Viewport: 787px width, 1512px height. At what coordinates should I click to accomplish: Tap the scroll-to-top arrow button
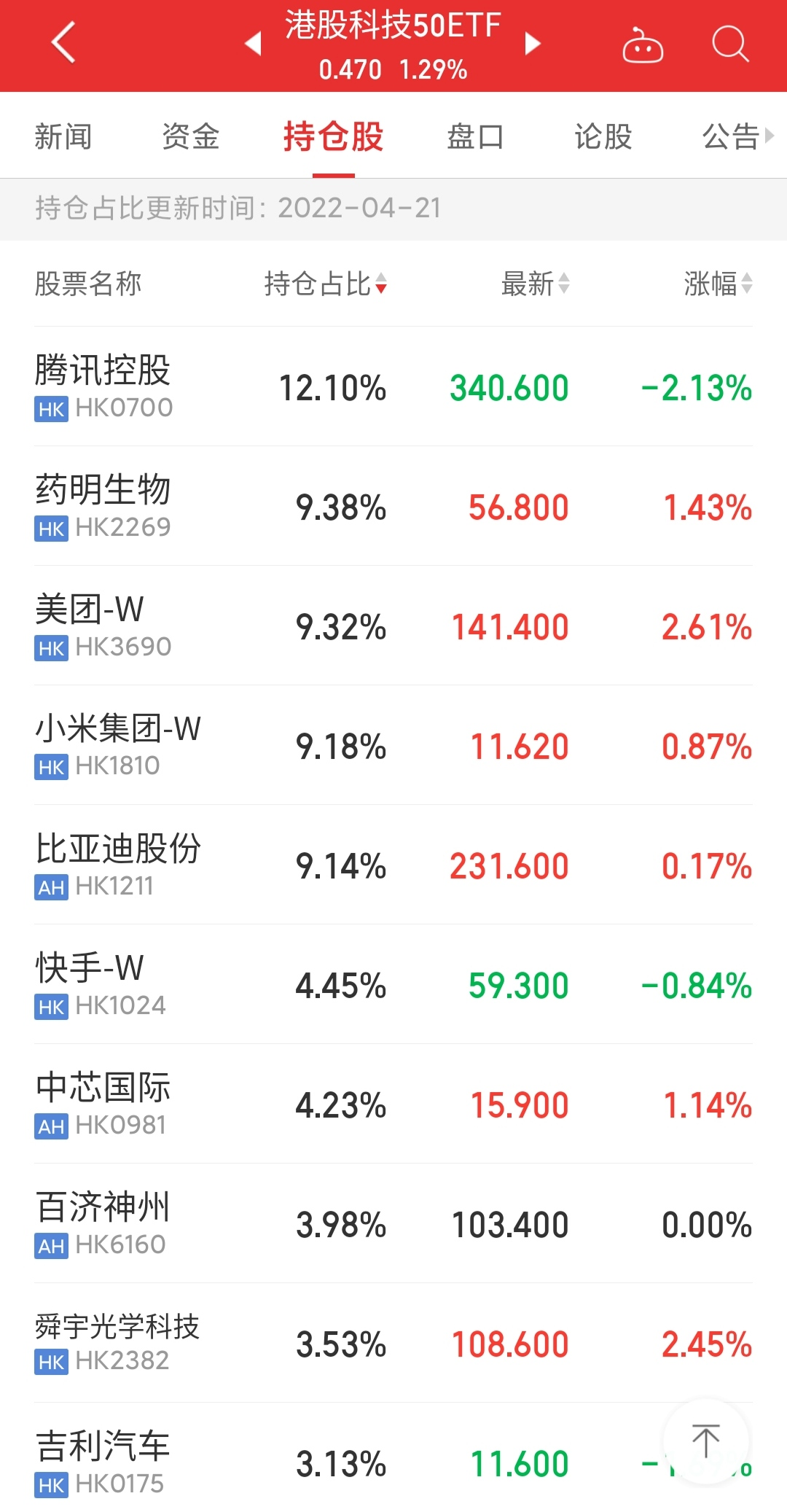pos(705,1441)
